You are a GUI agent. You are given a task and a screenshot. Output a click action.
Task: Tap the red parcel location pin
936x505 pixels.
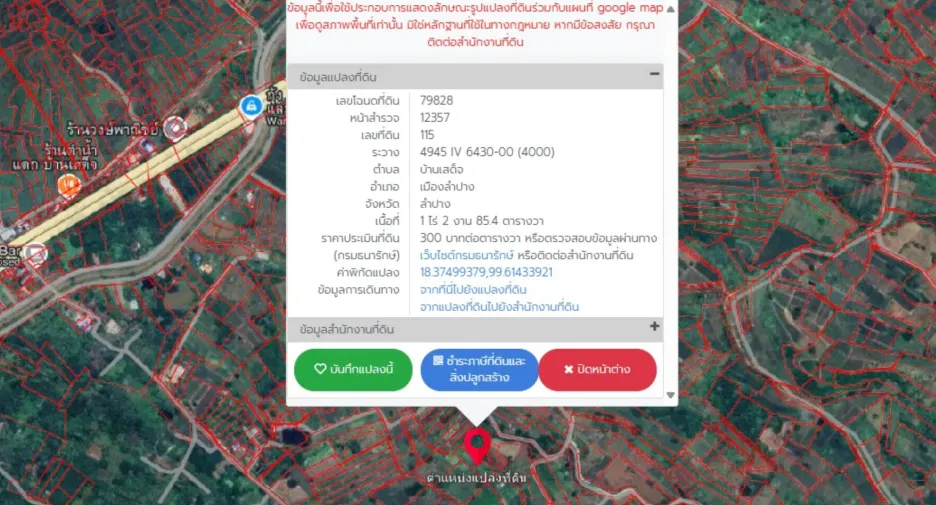pos(477,446)
